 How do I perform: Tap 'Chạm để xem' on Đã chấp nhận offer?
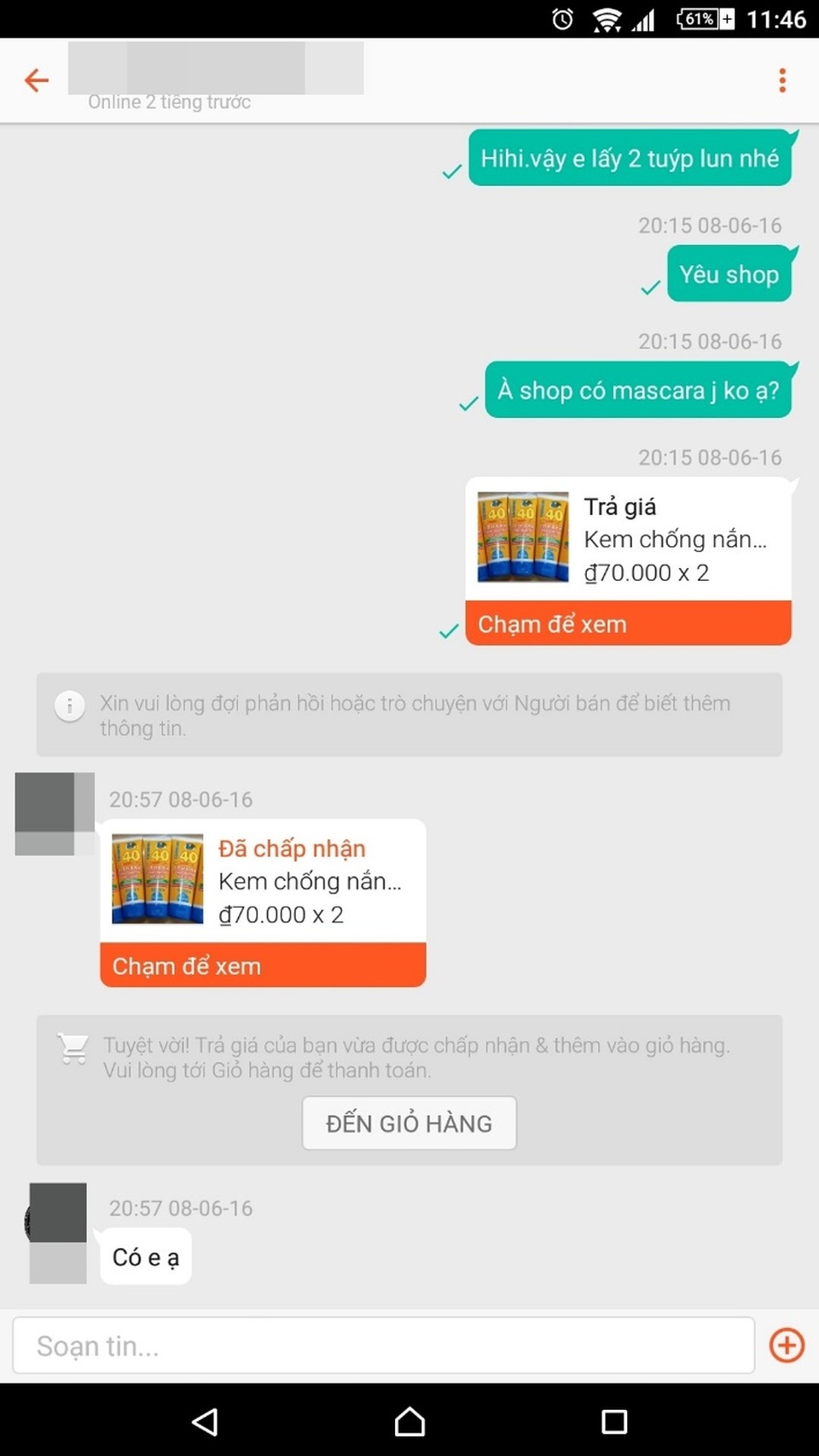pos(263,966)
